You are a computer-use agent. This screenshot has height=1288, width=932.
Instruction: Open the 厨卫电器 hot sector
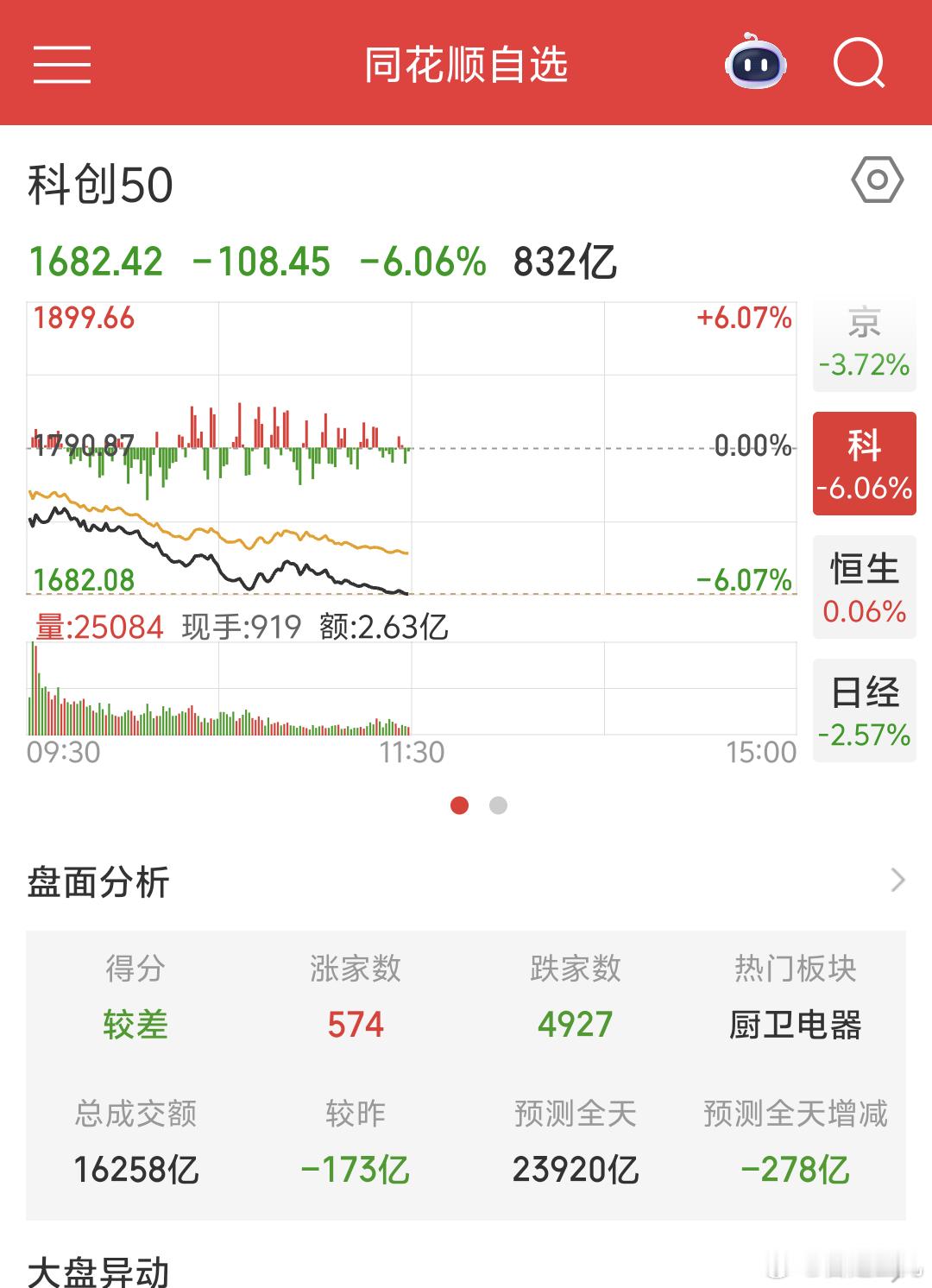(x=795, y=1025)
